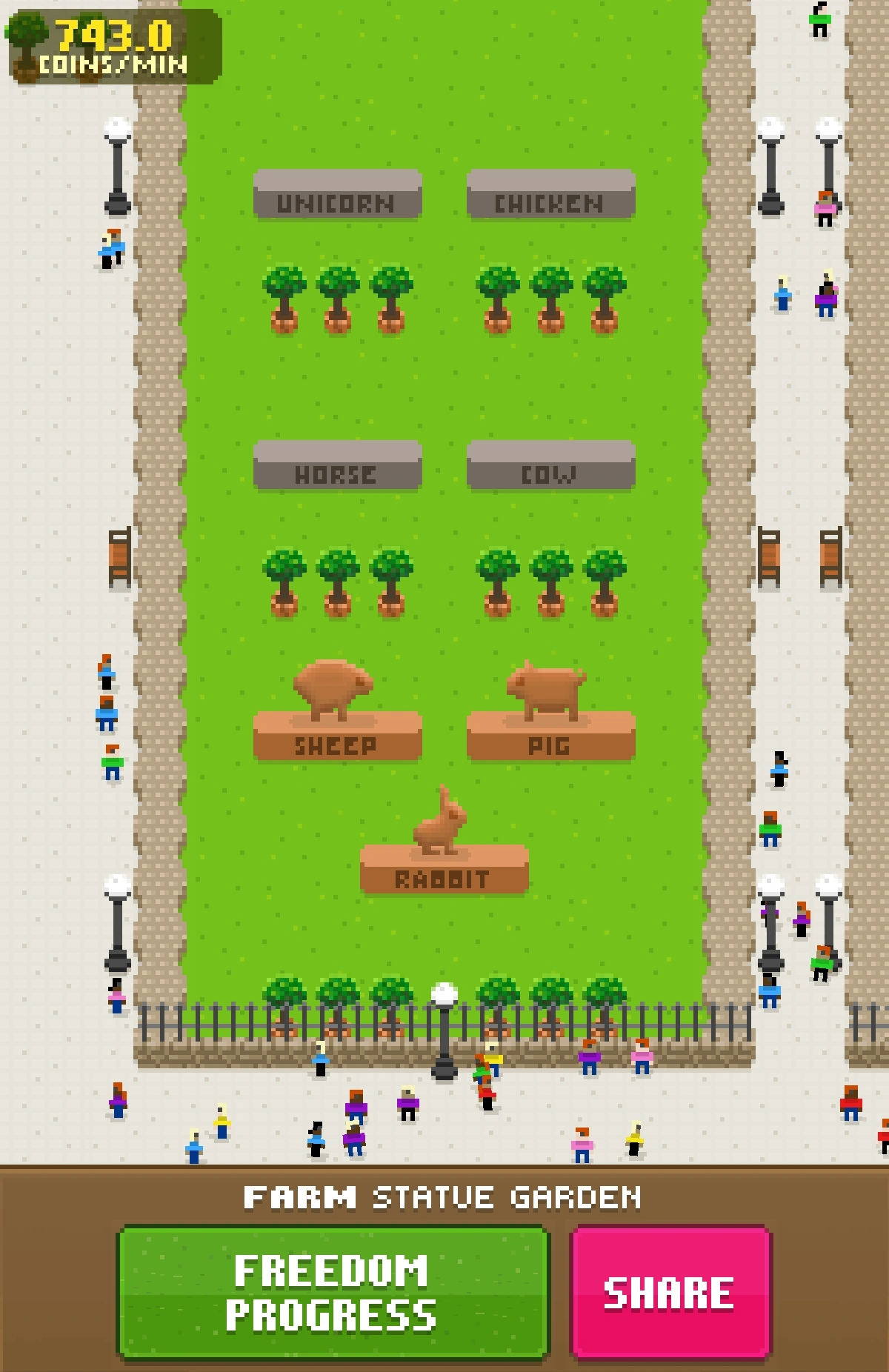
Task: Tap the empty Unicorn pedestal
Action: coord(337,195)
